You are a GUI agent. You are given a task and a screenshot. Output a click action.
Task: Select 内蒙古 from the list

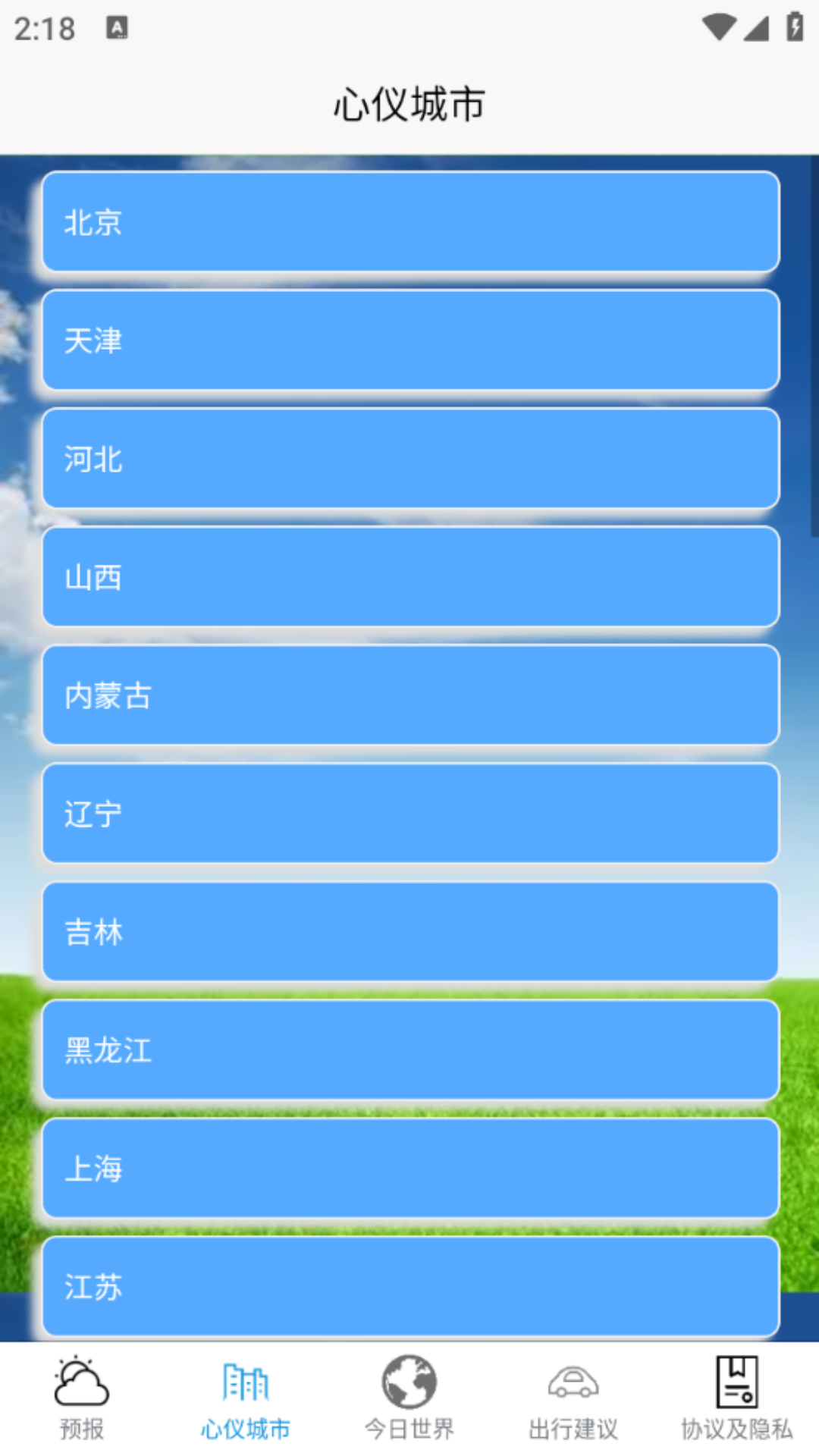[409, 695]
